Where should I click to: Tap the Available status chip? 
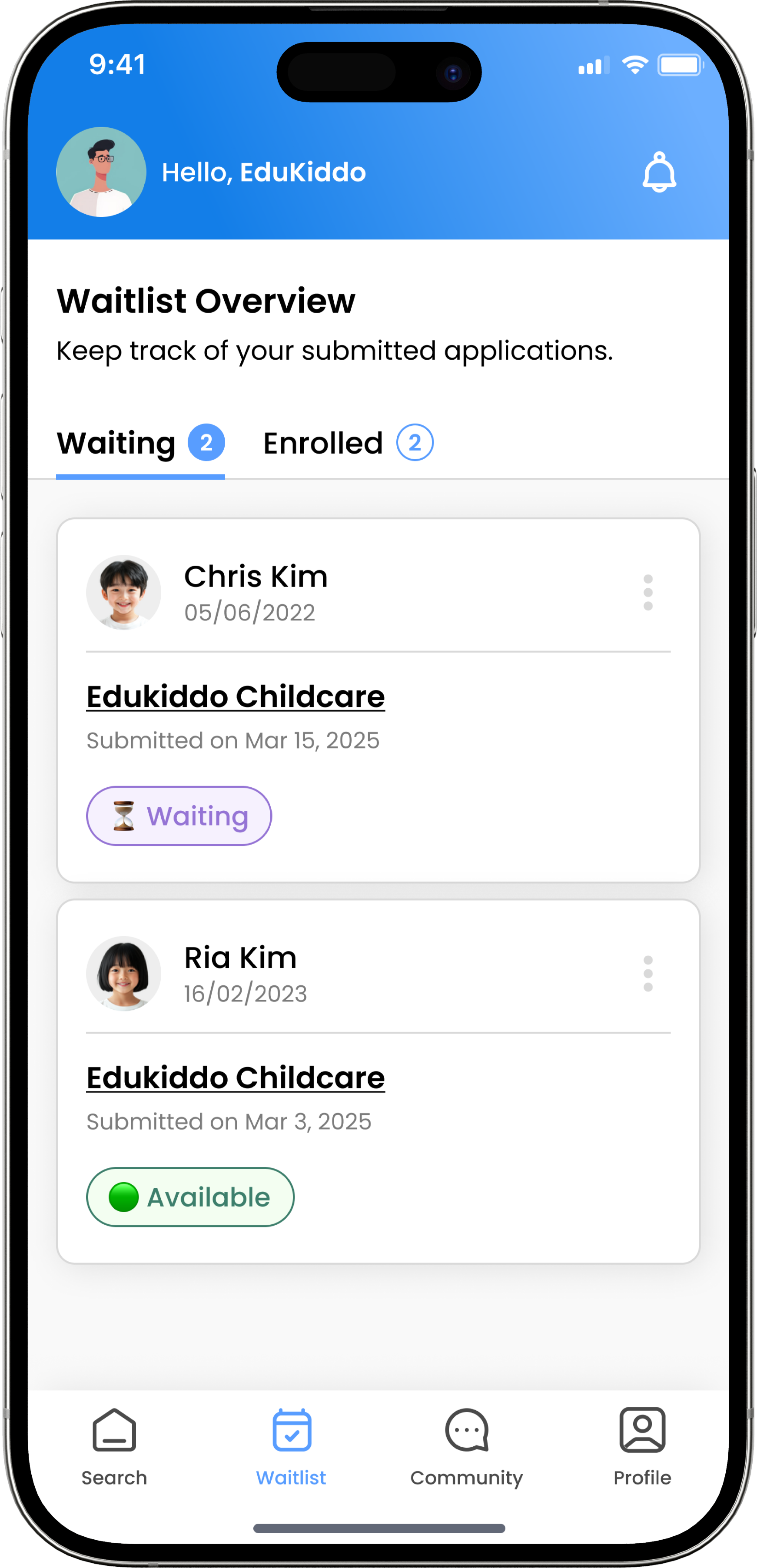tap(190, 1197)
